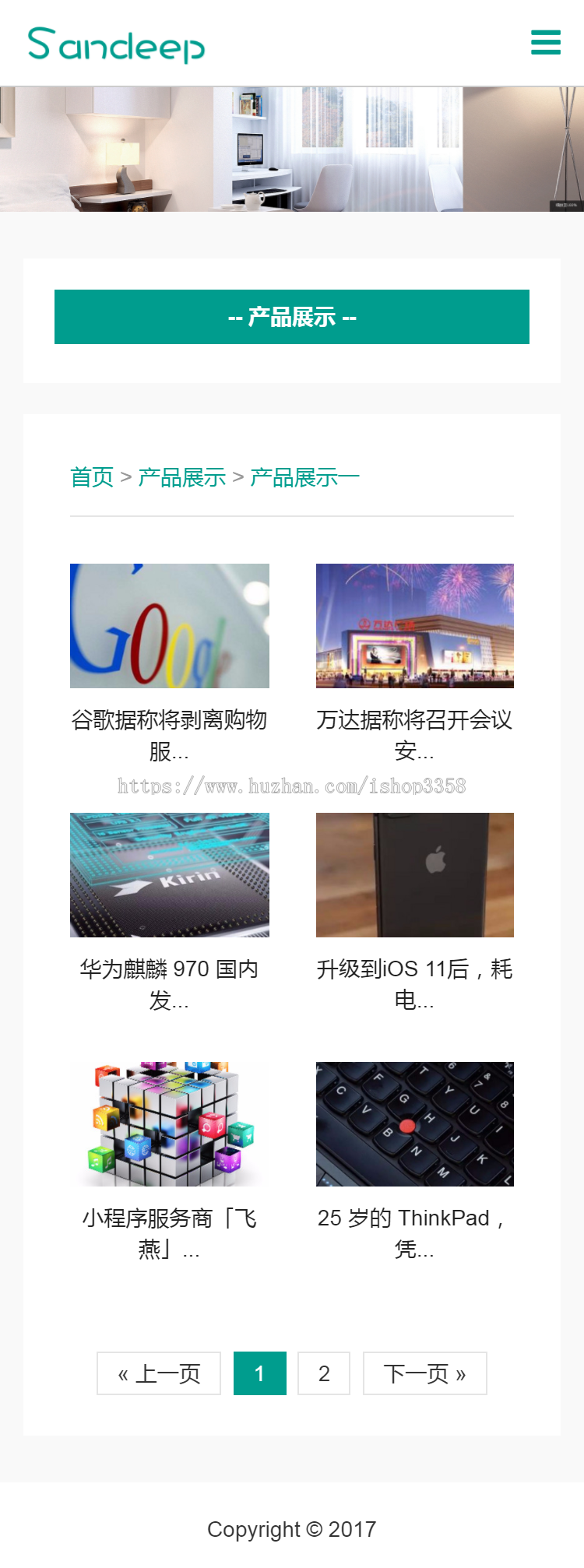This screenshot has height=1568, width=584.
Task: Open the 谷歌据称将剥离购物 article
Action: [x=169, y=734]
